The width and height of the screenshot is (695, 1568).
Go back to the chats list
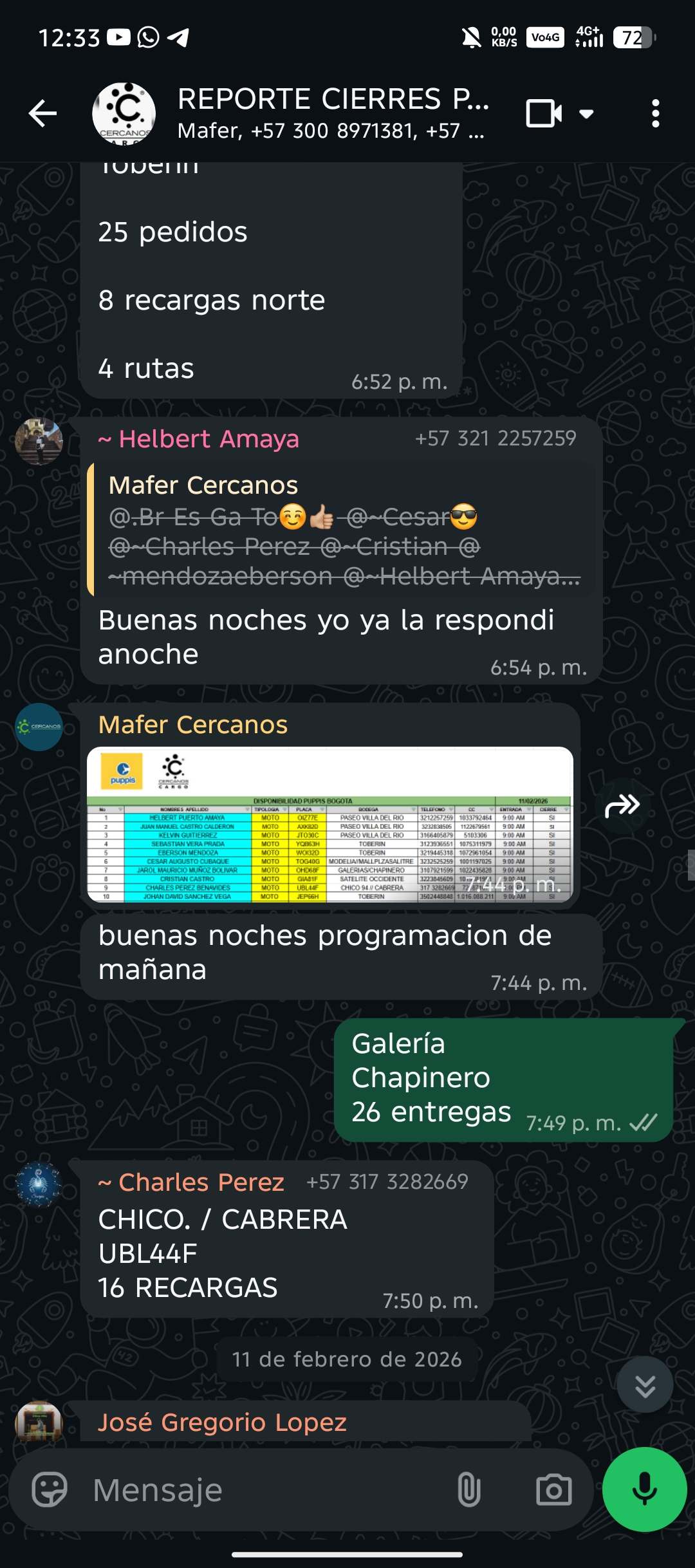(x=43, y=114)
